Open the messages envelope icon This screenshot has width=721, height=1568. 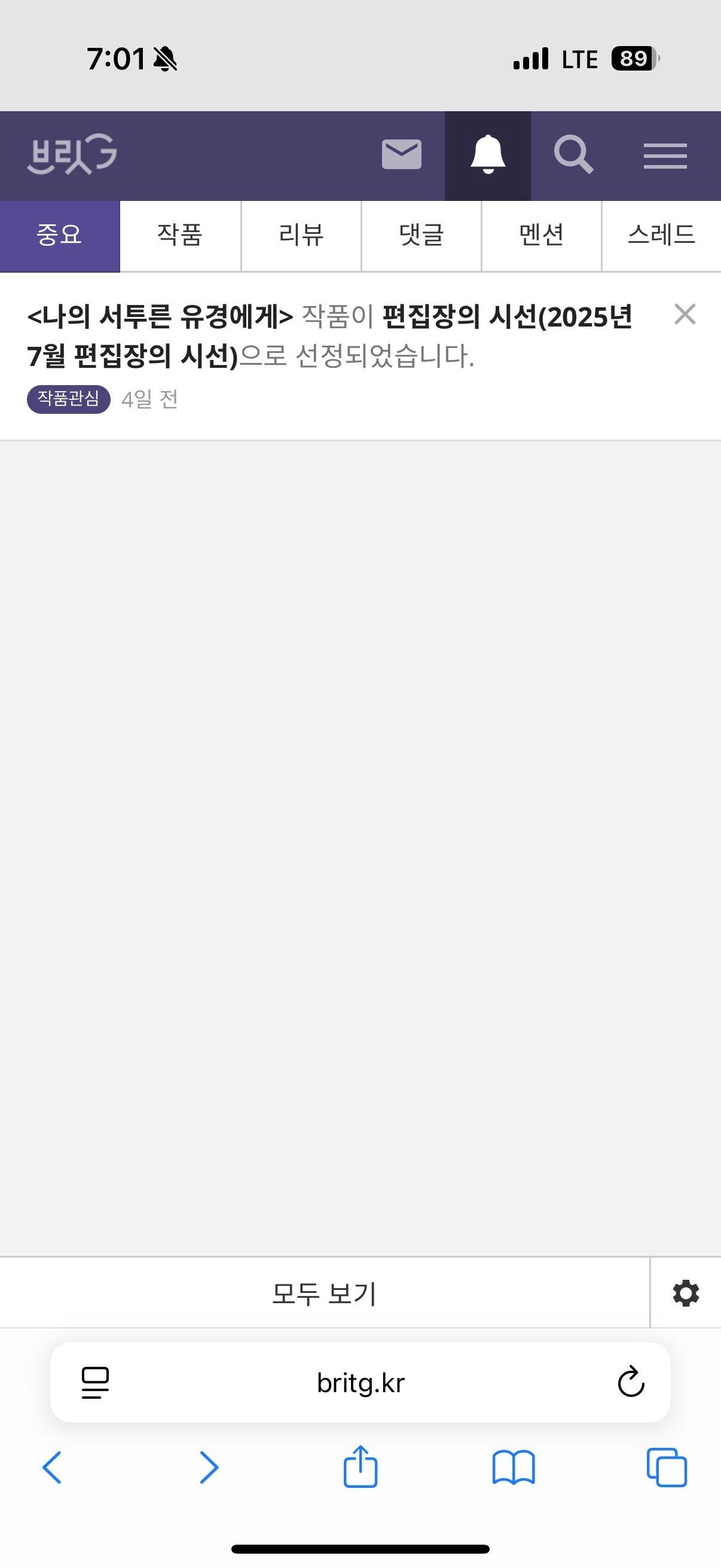coord(402,155)
